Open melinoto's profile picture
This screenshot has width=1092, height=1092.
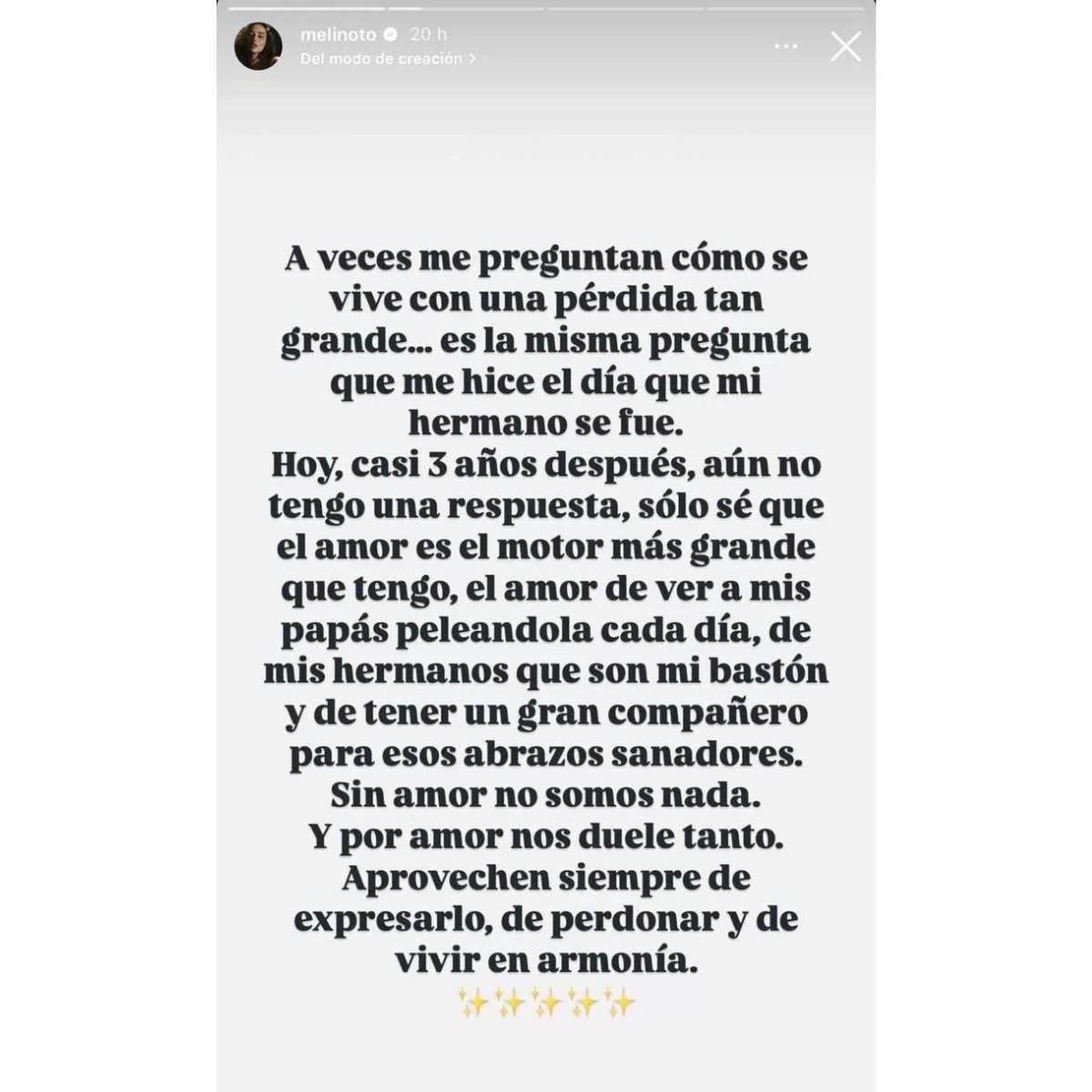pyautogui.click(x=258, y=46)
